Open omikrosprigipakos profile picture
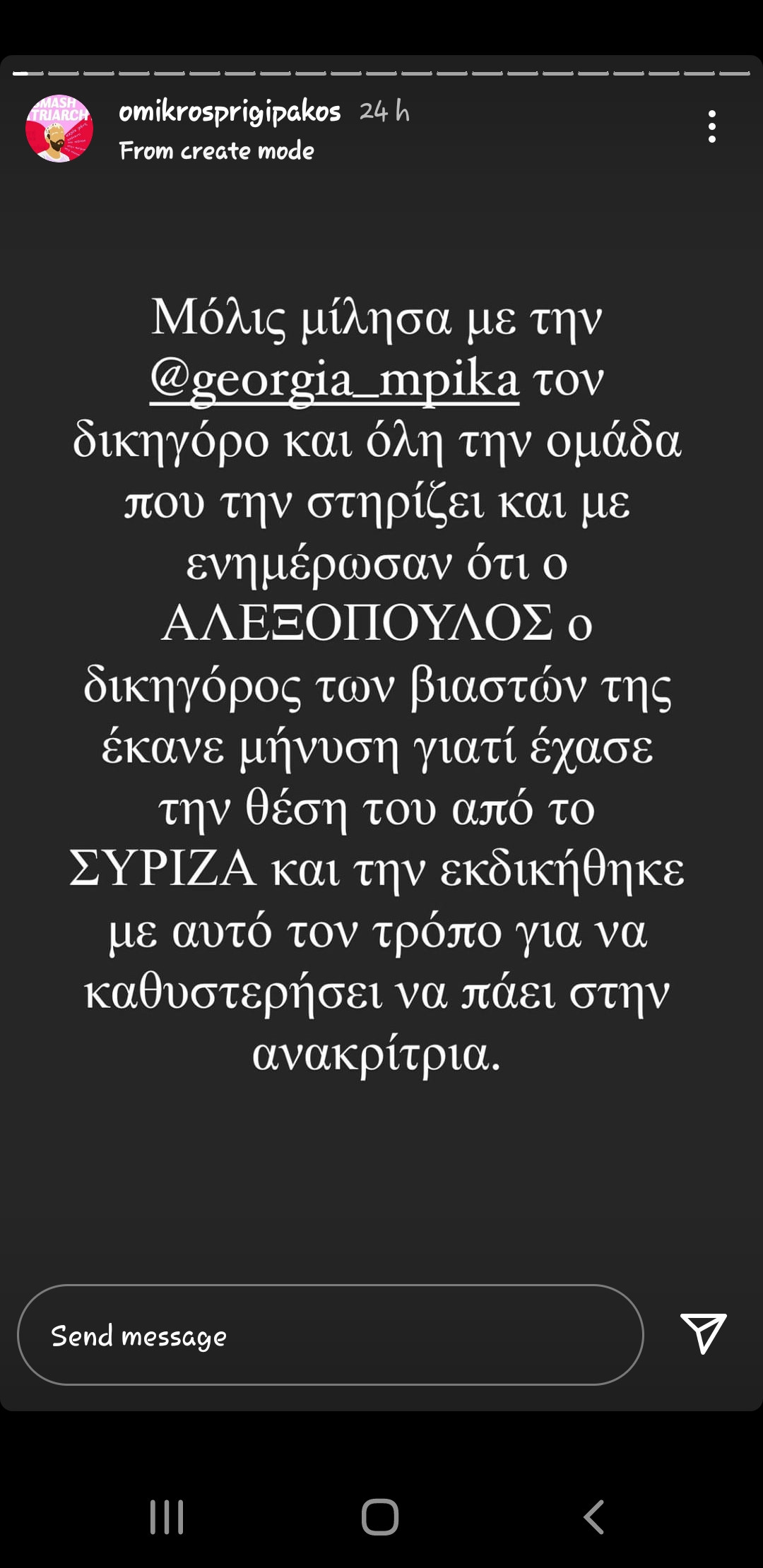Image resolution: width=763 pixels, height=1568 pixels. click(x=59, y=129)
